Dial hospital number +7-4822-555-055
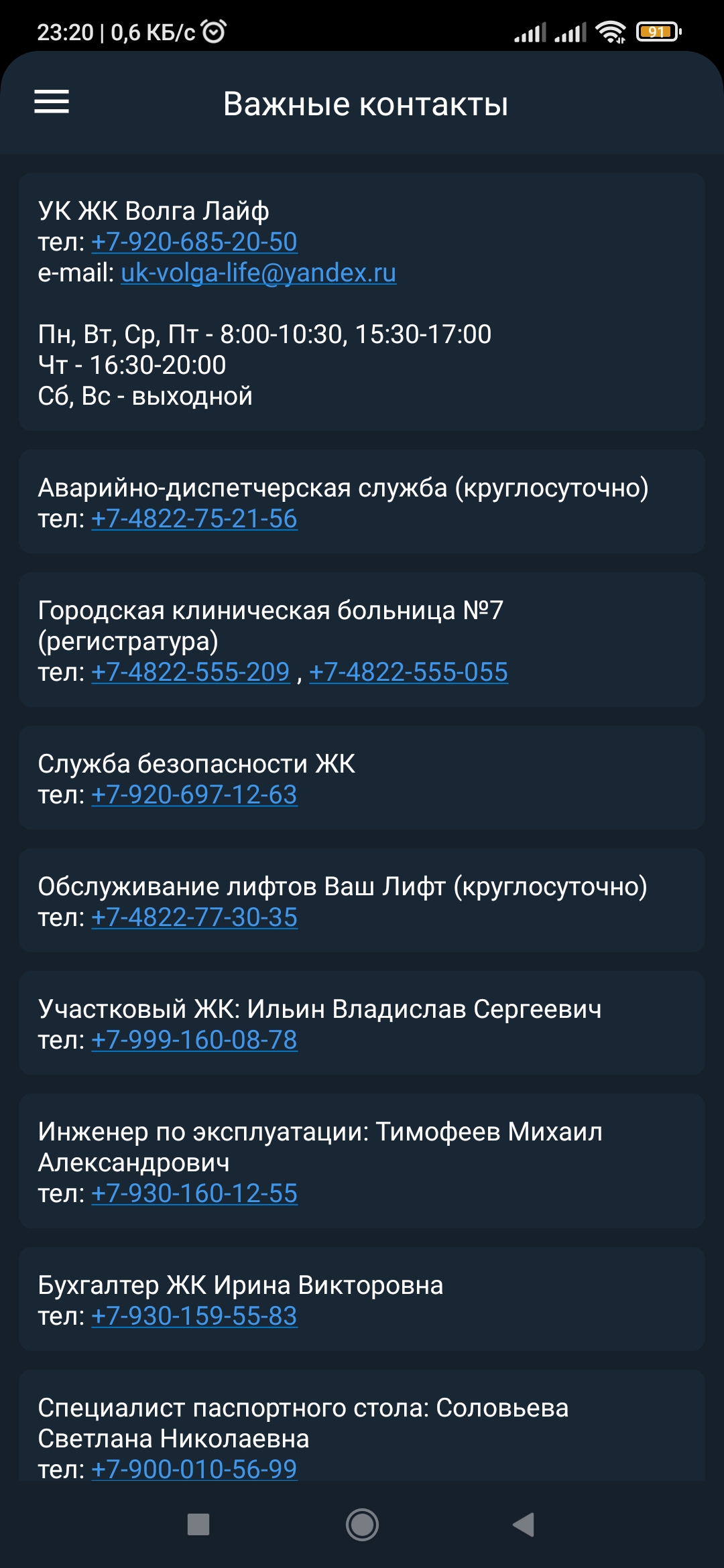 409,672
